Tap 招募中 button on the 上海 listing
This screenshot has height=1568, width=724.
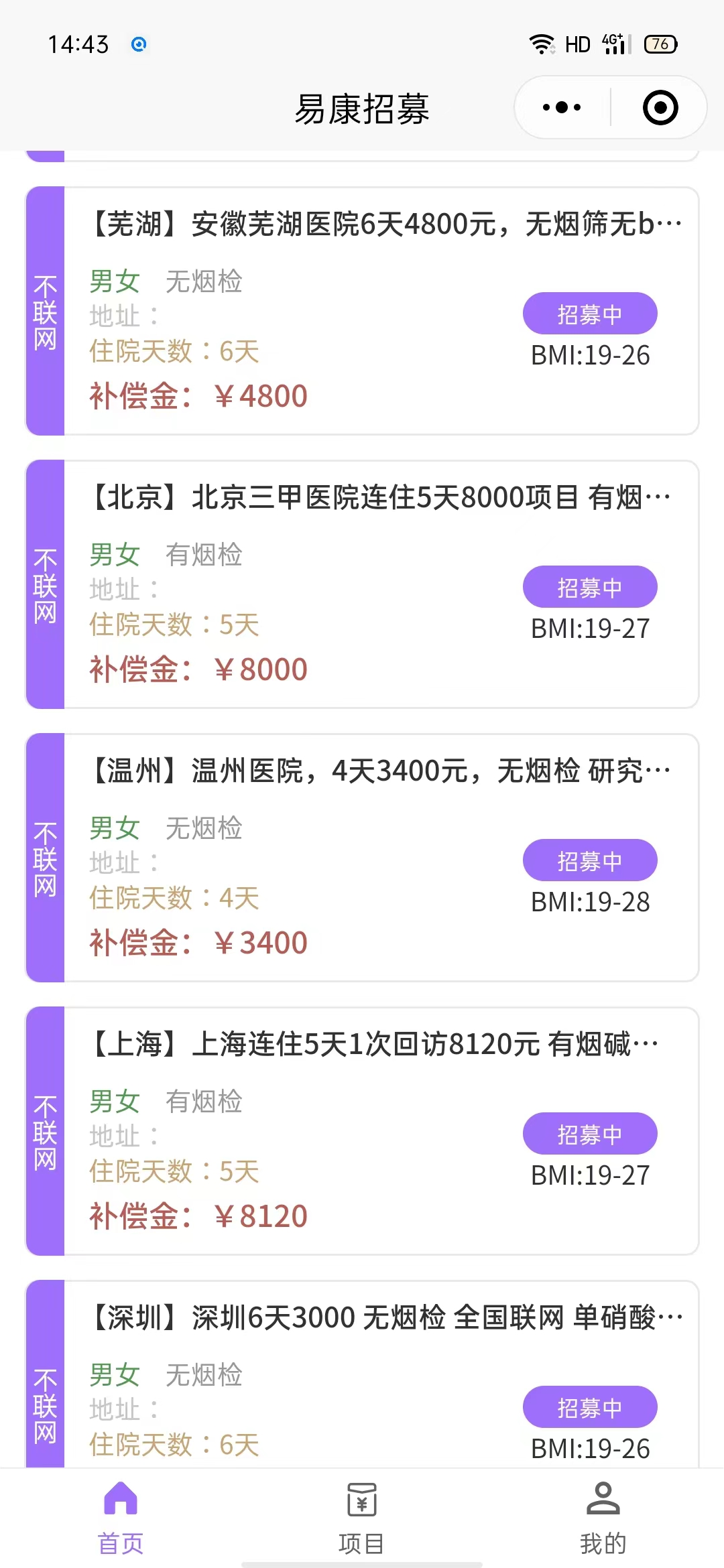click(x=590, y=1134)
